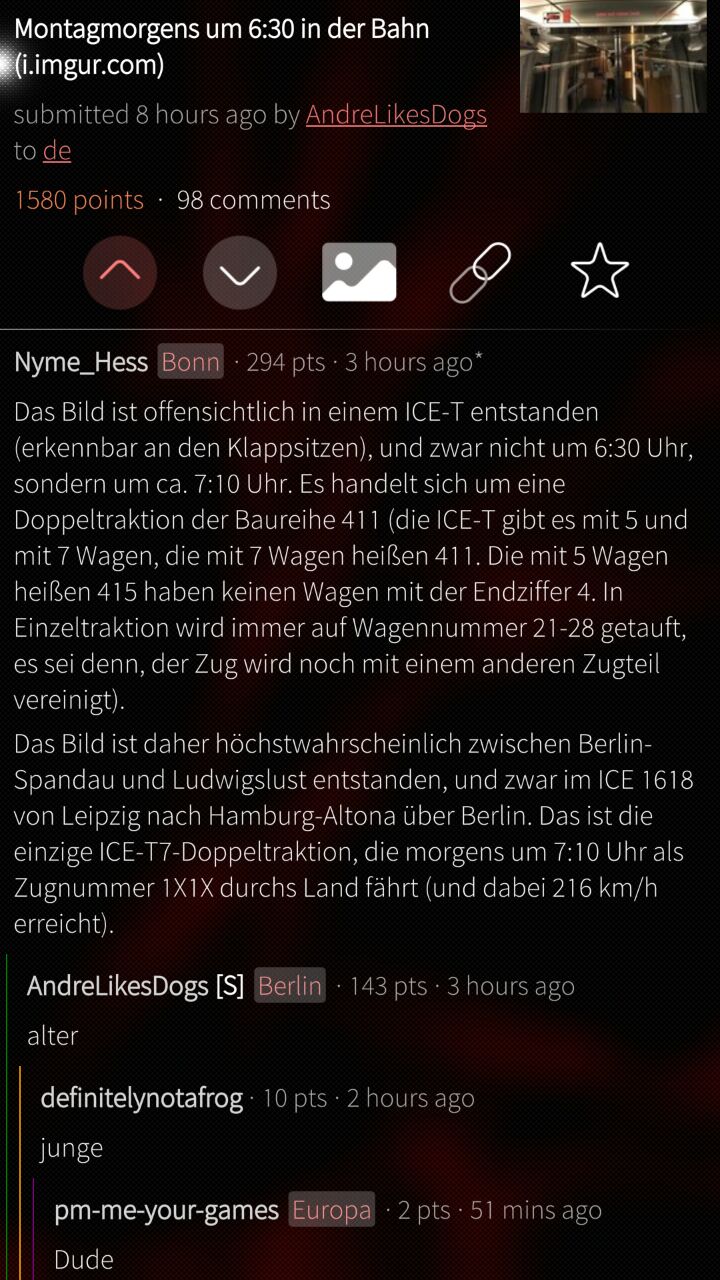Open the image viewer icon
Screen dimensions: 720x1280
(x=359, y=272)
